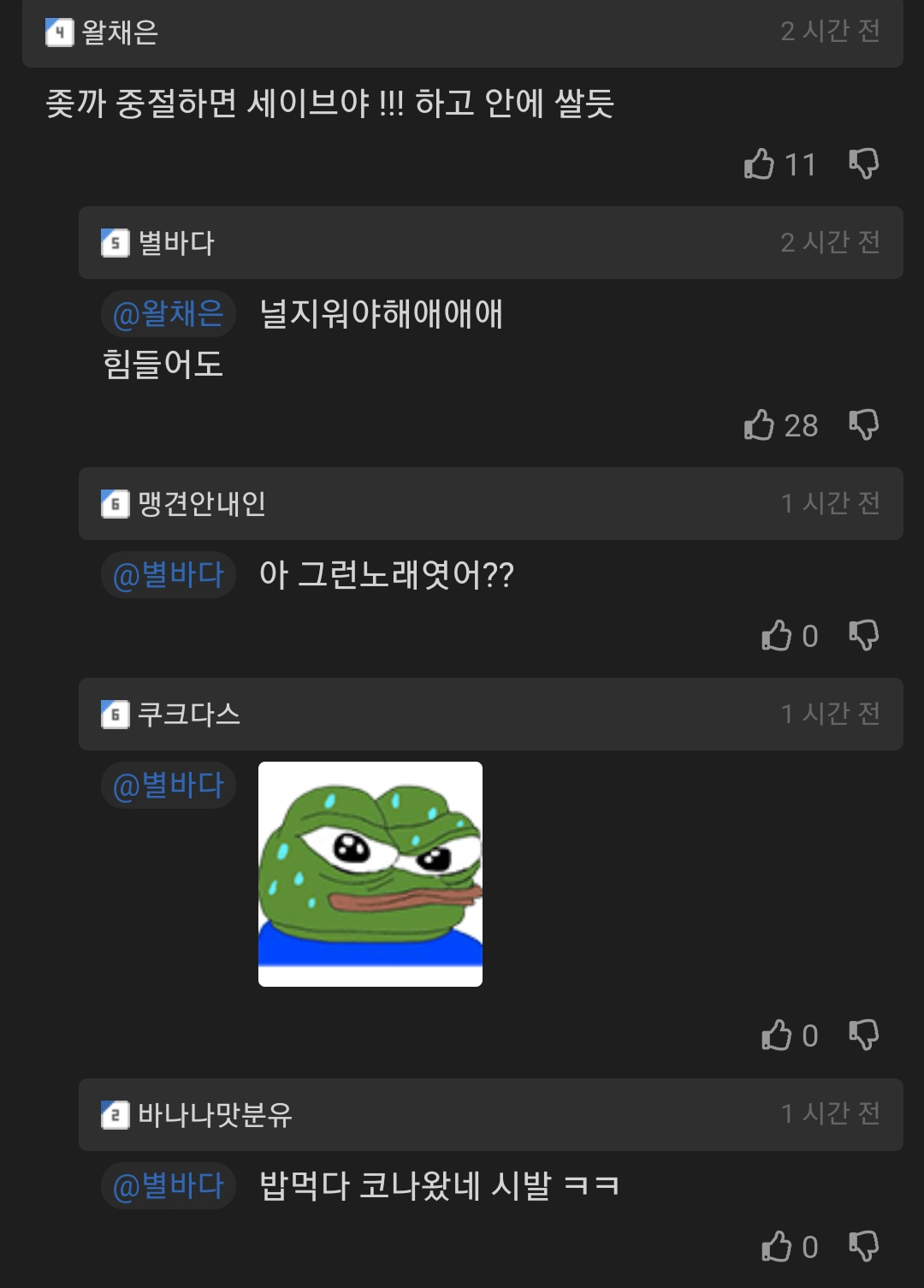Image resolution: width=924 pixels, height=1288 pixels.
Task: Visit 쿠크다스's profile
Action: pyautogui.click(x=188, y=714)
